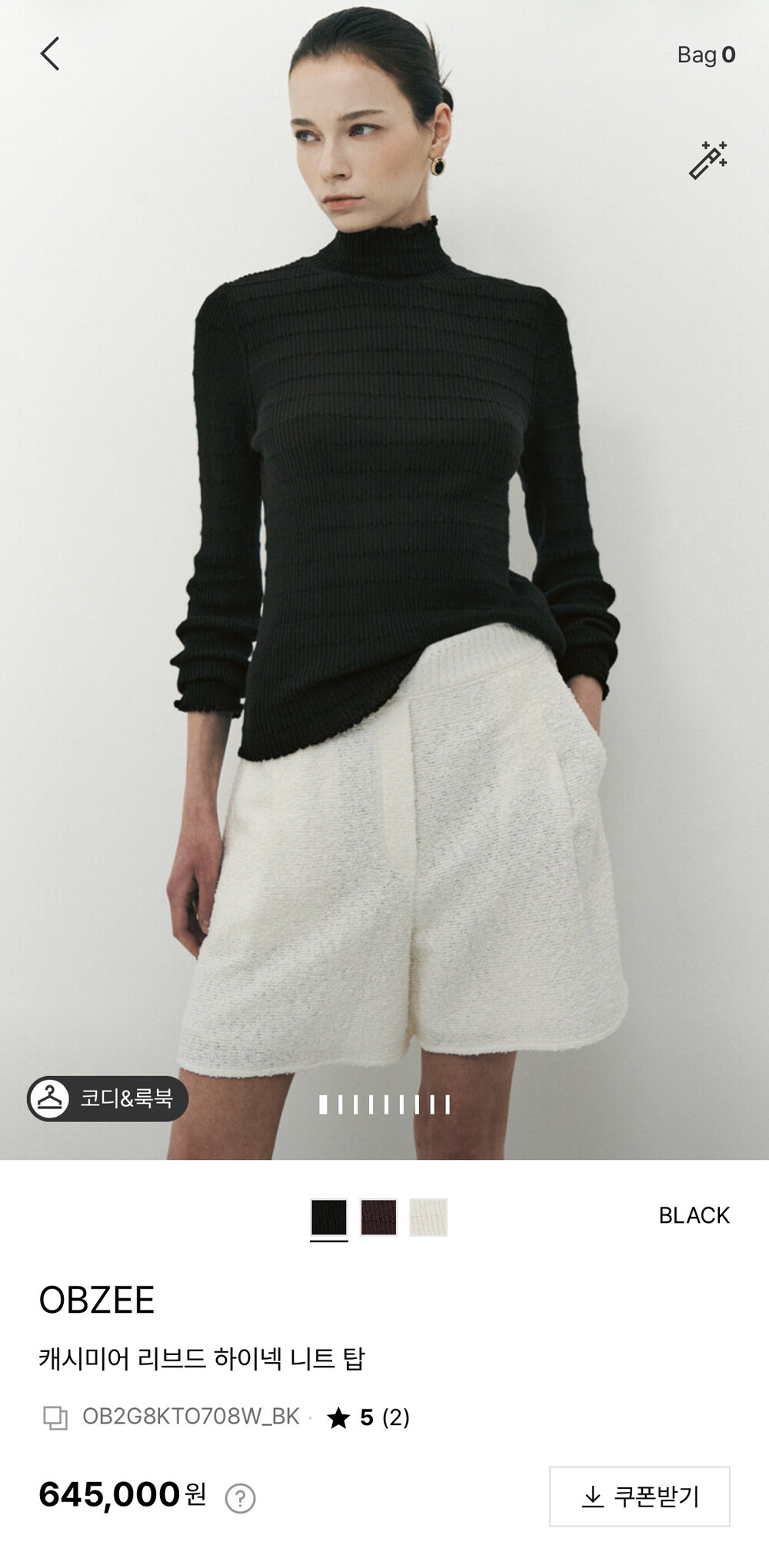Tap the magic wand icon
The height and width of the screenshot is (1568, 769).
pyautogui.click(x=708, y=160)
